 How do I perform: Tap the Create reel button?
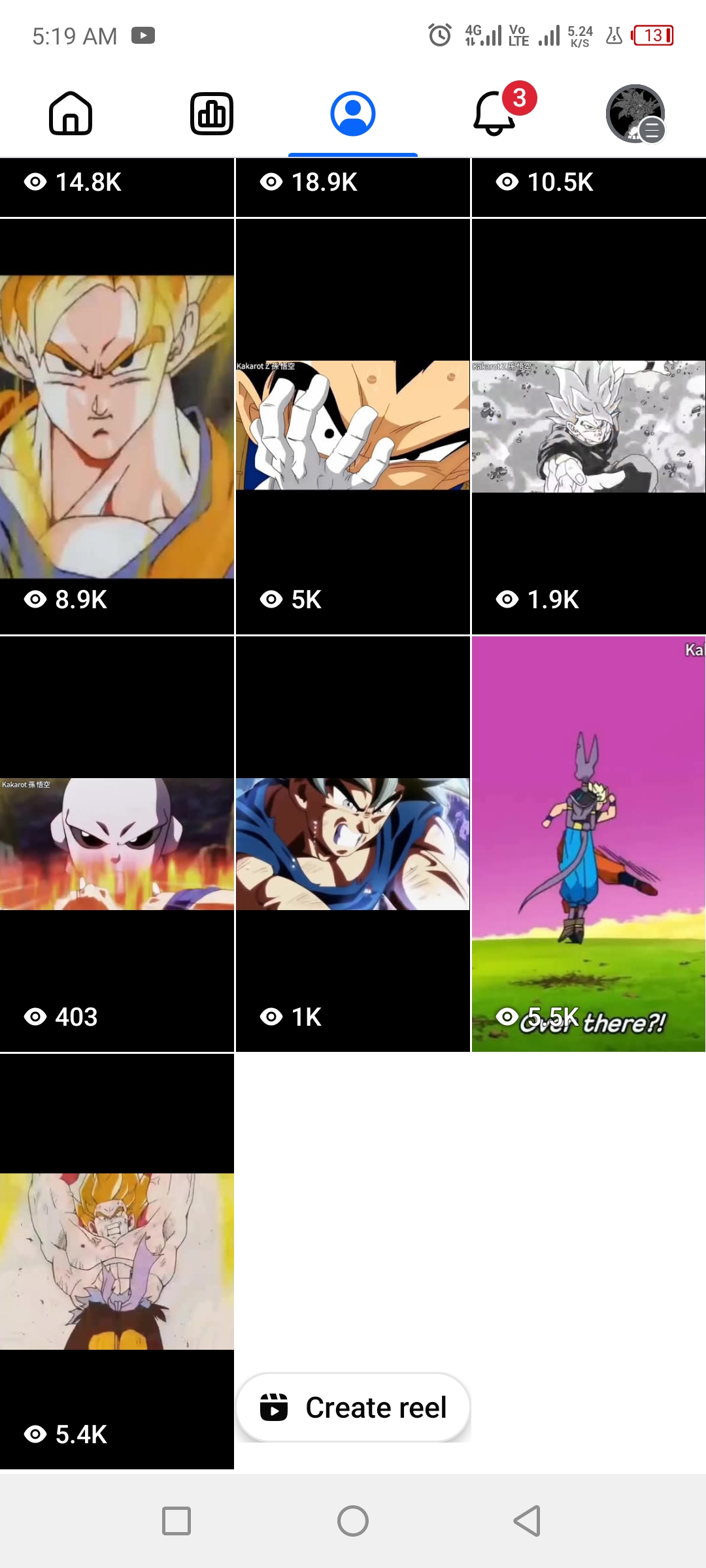point(353,1407)
